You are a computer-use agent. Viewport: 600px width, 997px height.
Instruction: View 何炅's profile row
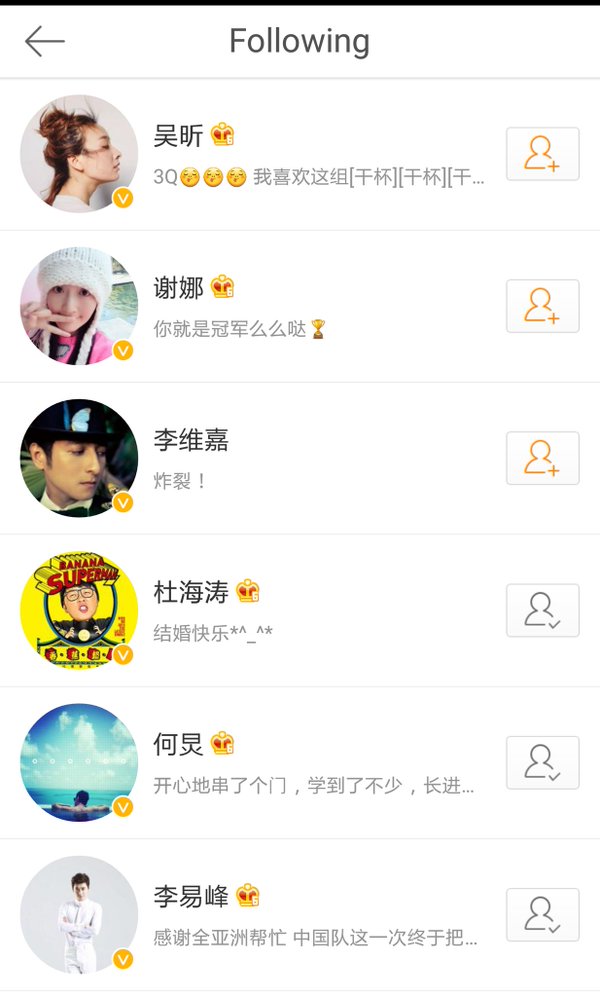pyautogui.click(x=300, y=762)
